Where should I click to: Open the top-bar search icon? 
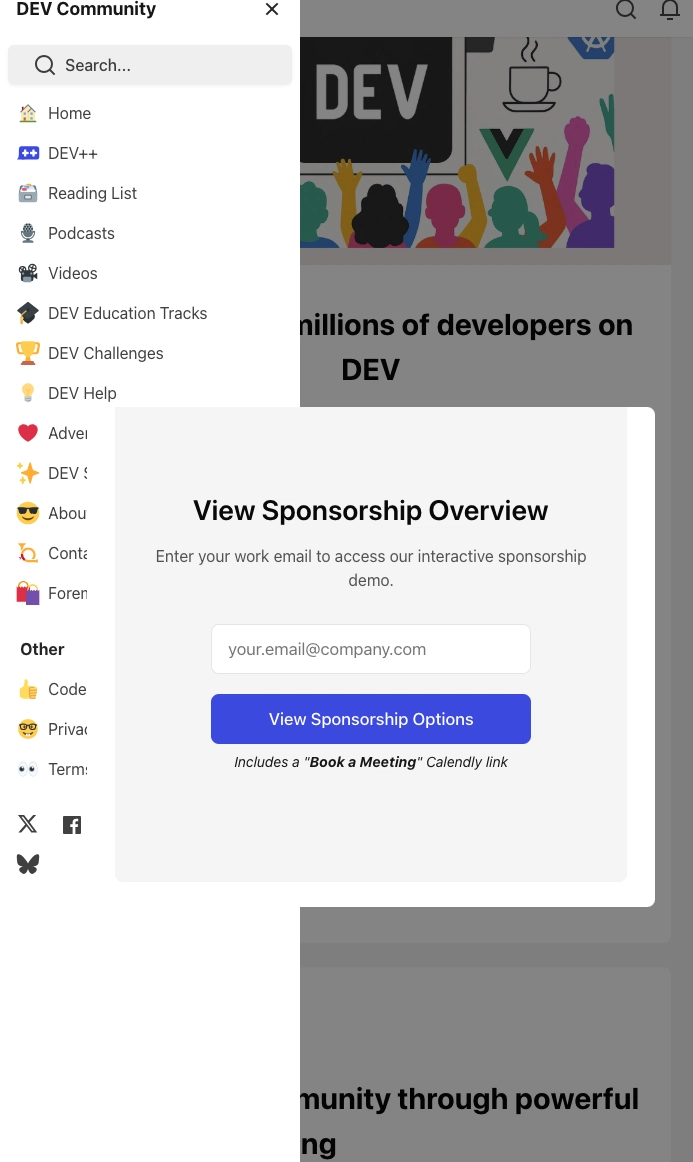(x=626, y=10)
